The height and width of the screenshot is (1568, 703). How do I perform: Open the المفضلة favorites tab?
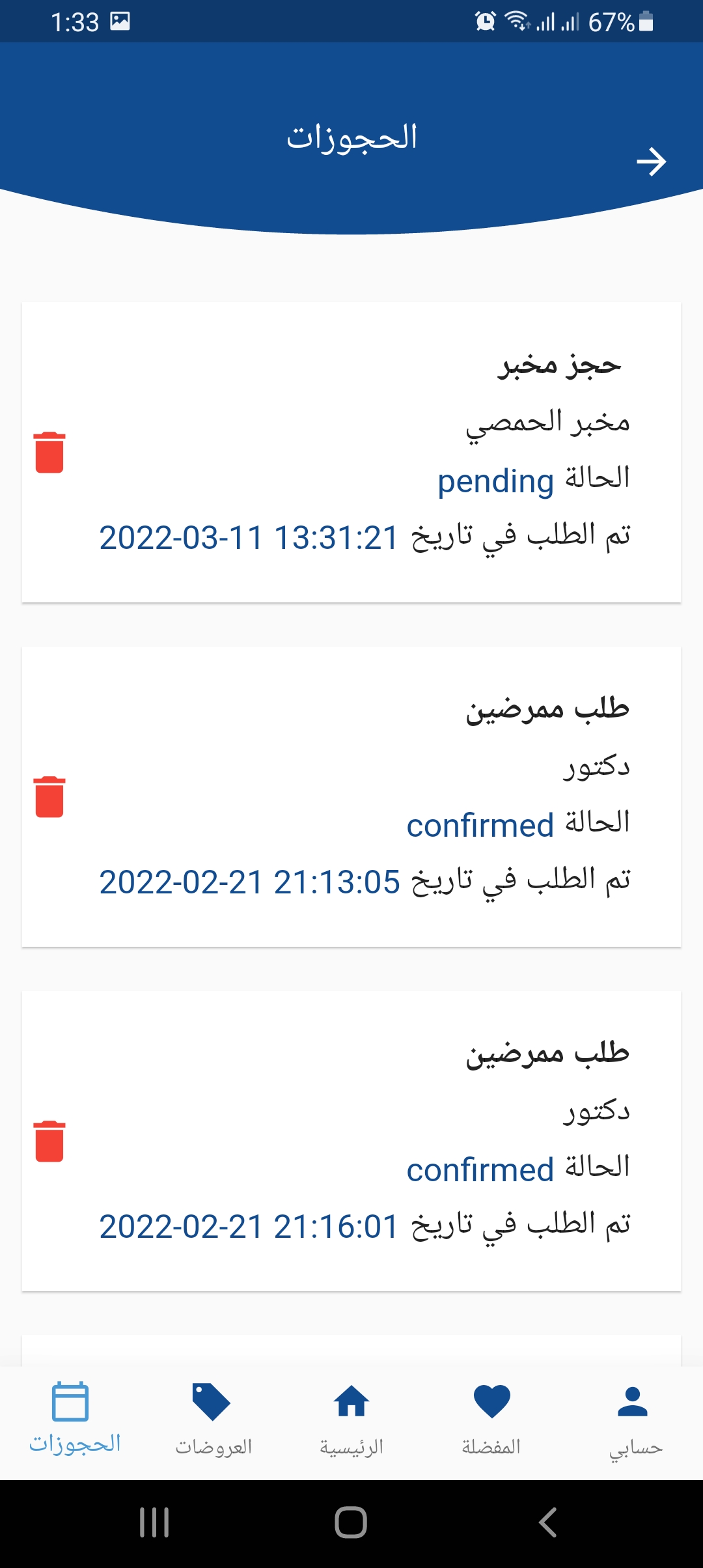(x=491, y=1420)
